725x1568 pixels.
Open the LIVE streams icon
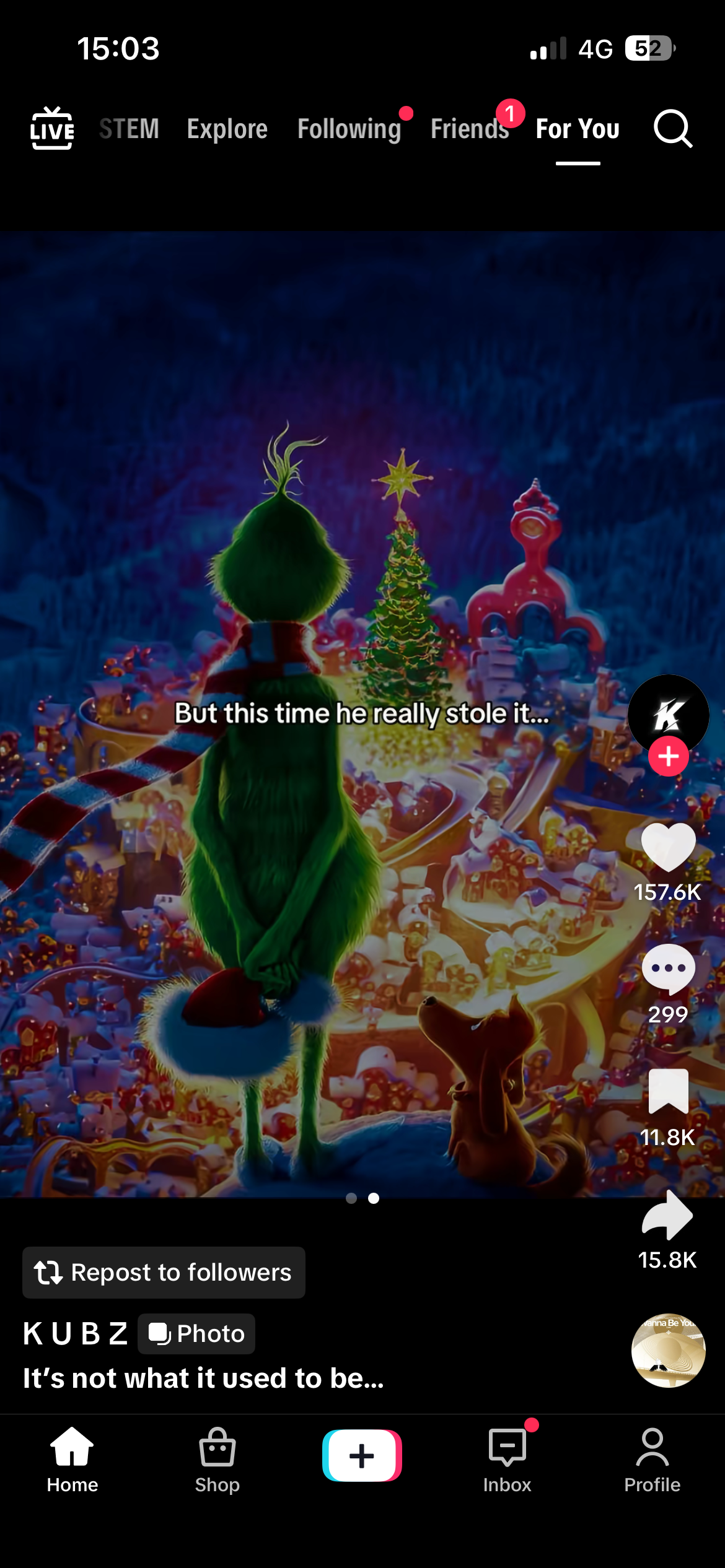click(52, 128)
